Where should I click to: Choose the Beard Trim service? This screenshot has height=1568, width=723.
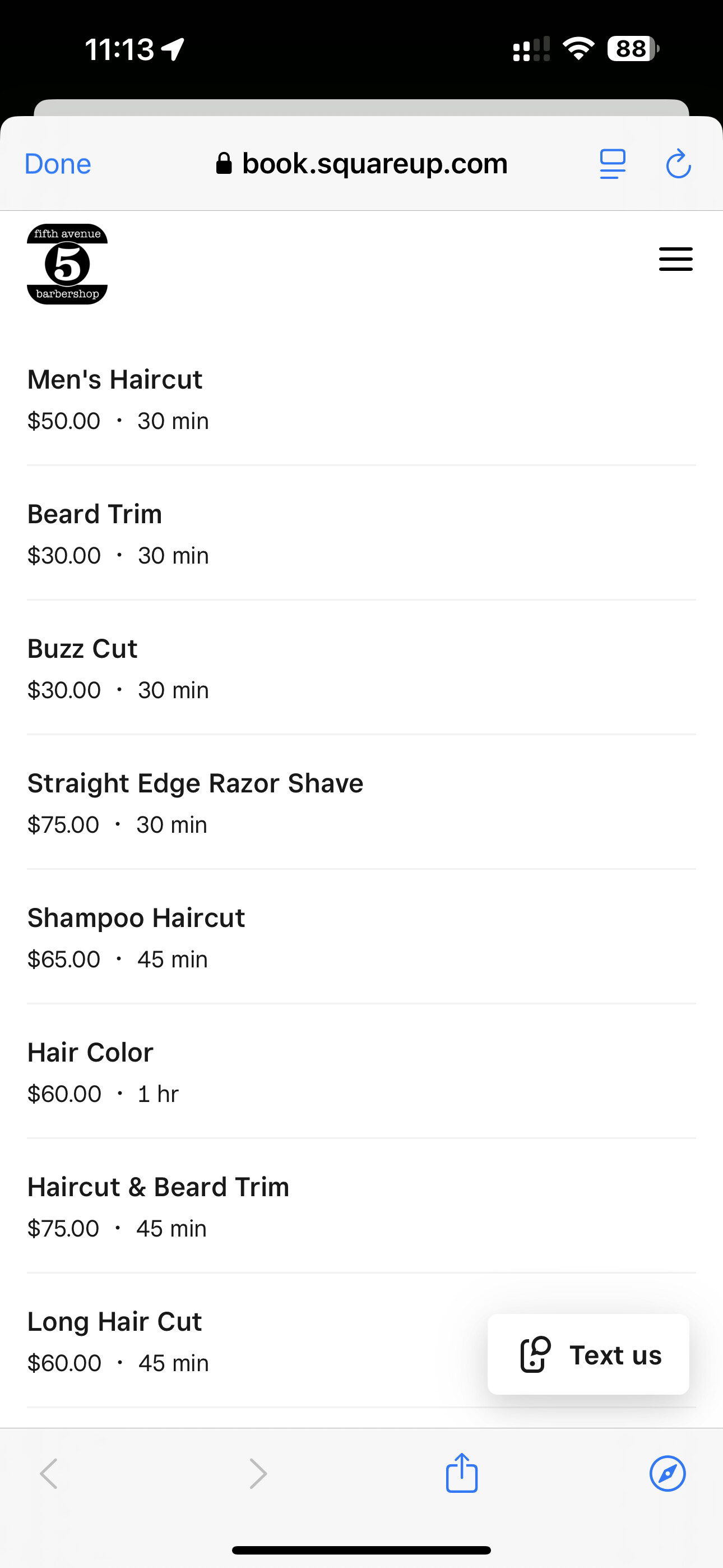[361, 534]
